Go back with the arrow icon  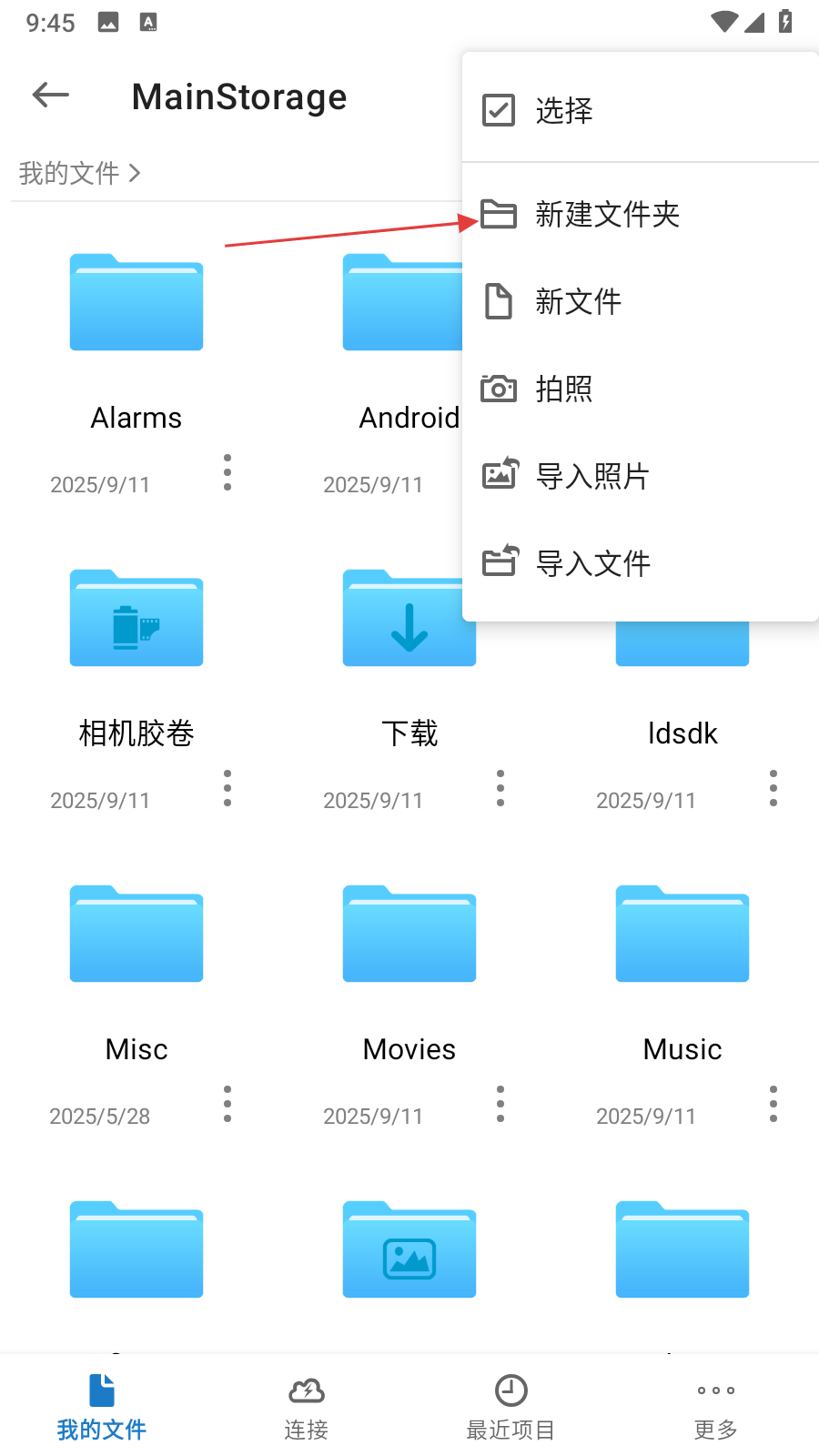point(51,95)
